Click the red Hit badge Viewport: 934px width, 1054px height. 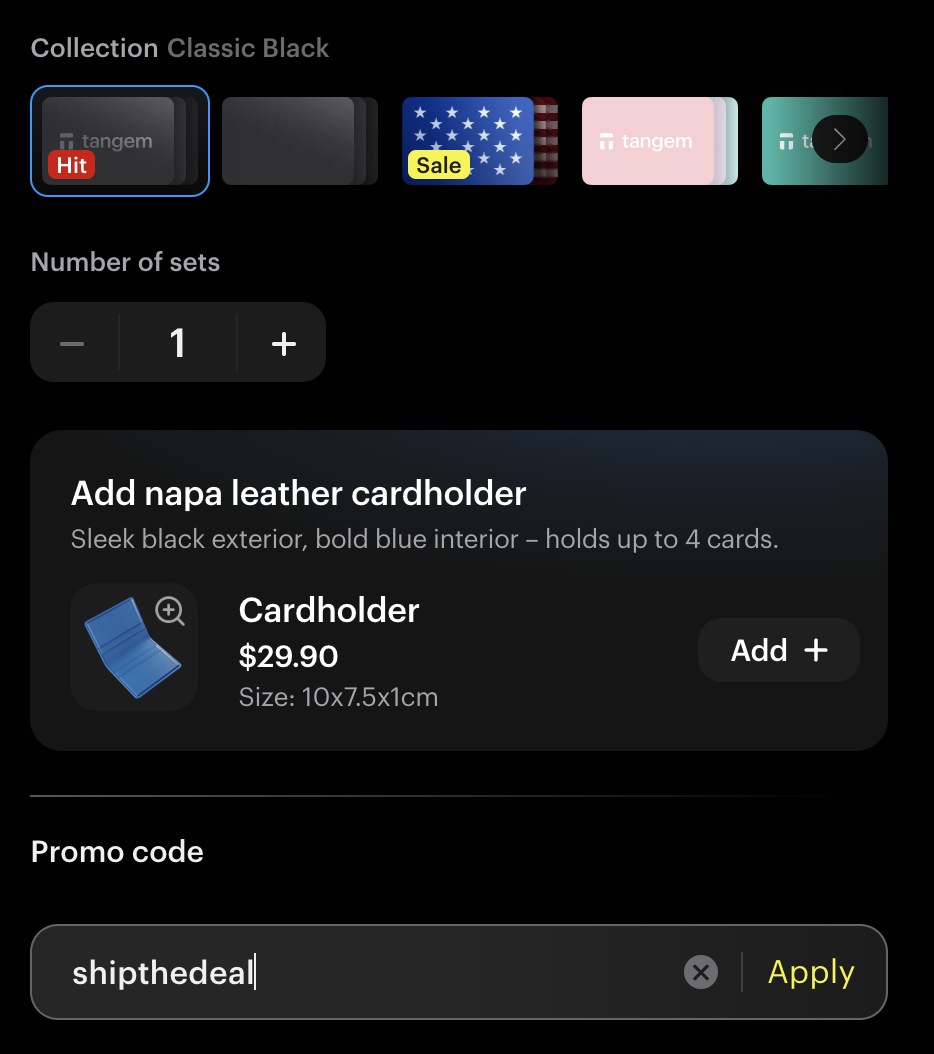[70, 166]
